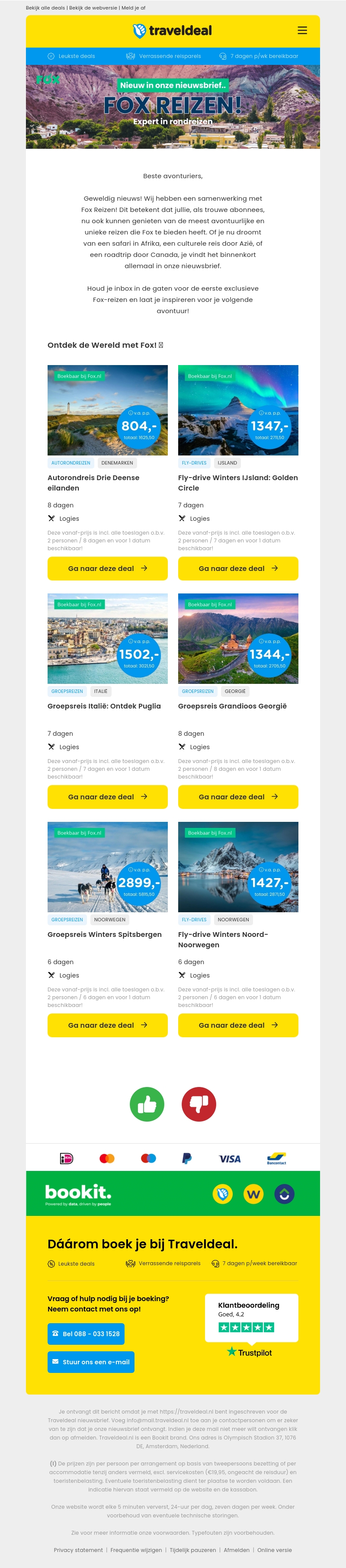This screenshot has width=346, height=1568.
Task: Open the 'Online versie' footer link
Action: 274,1550
